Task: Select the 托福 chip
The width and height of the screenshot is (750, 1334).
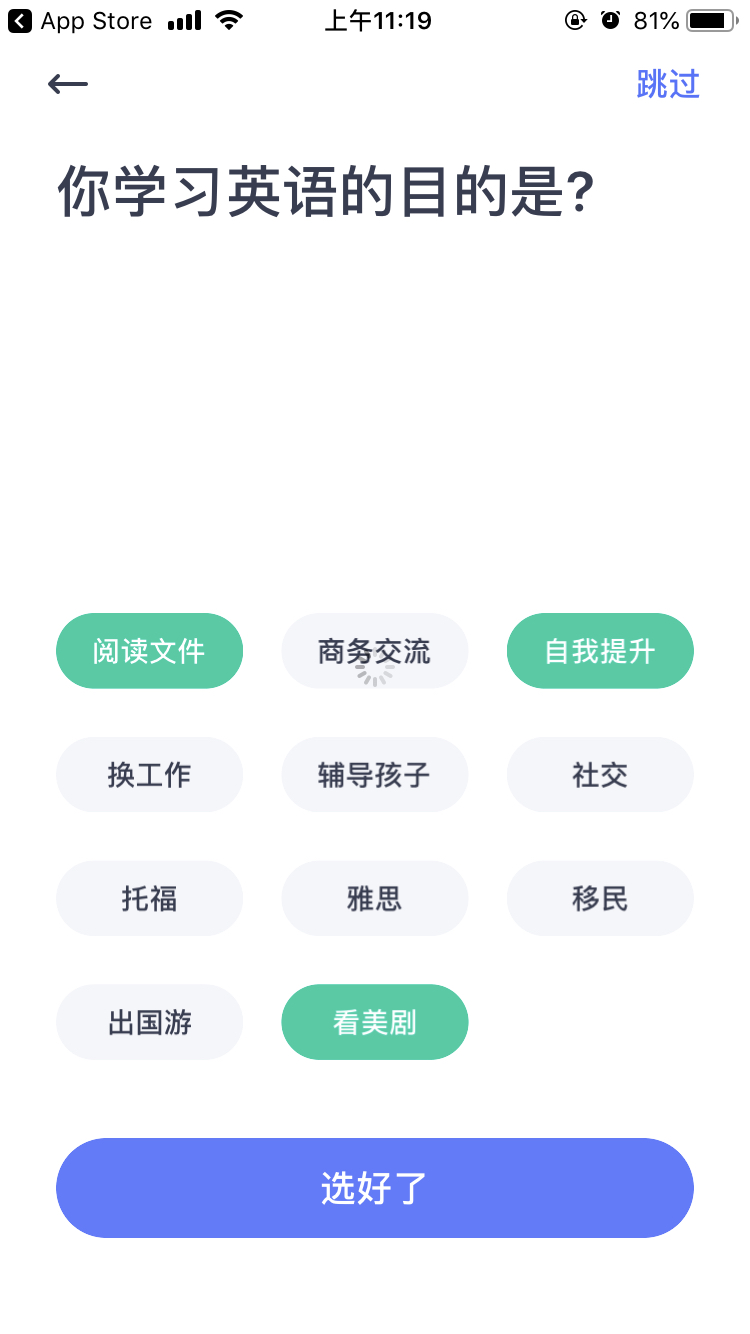Action: tap(149, 899)
